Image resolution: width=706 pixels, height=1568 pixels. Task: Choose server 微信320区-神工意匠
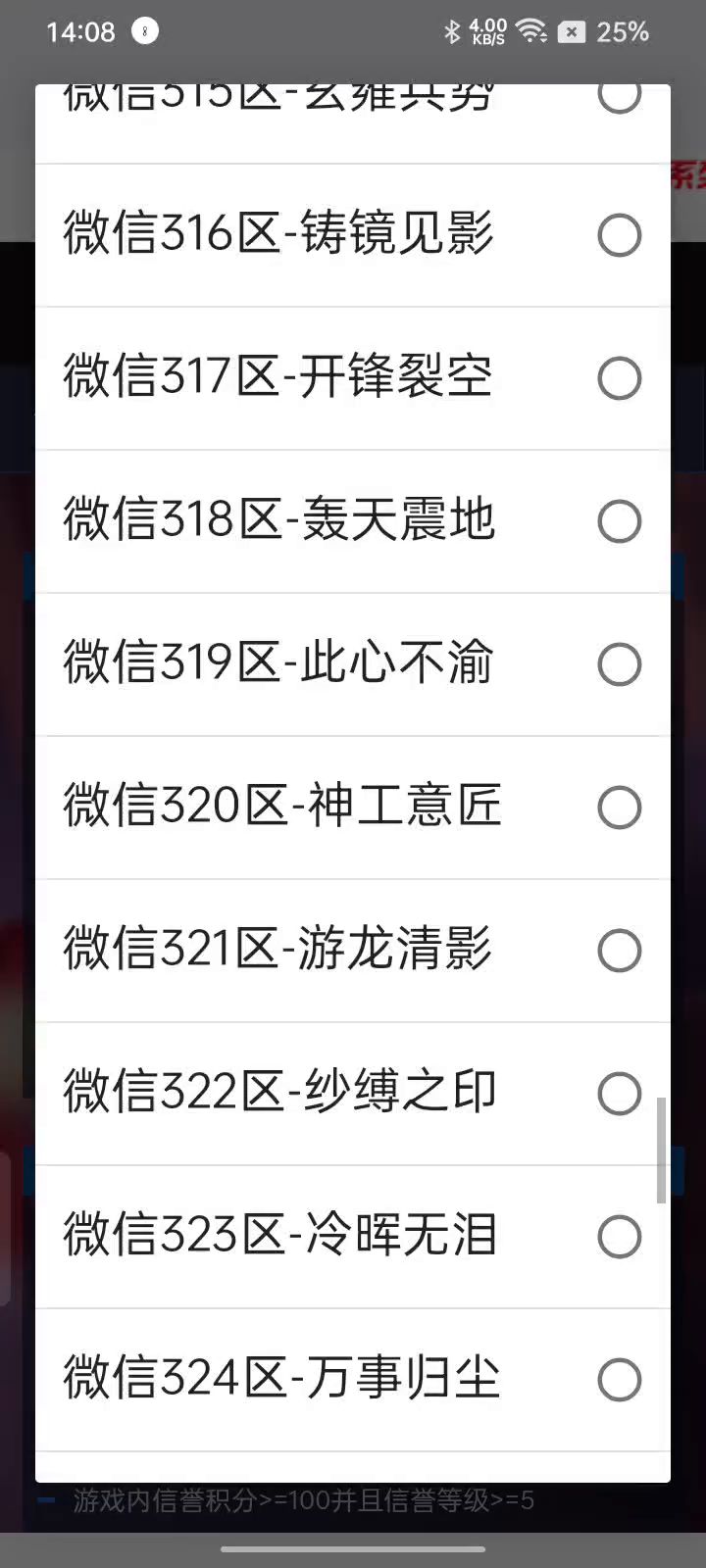pos(619,808)
